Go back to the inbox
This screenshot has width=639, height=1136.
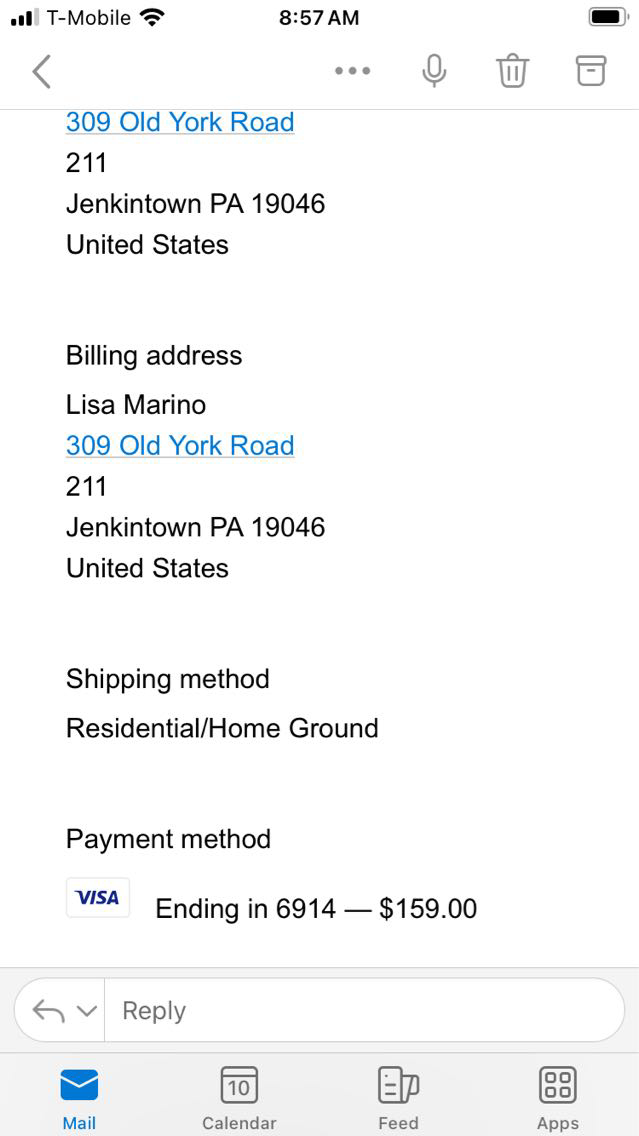[41, 71]
